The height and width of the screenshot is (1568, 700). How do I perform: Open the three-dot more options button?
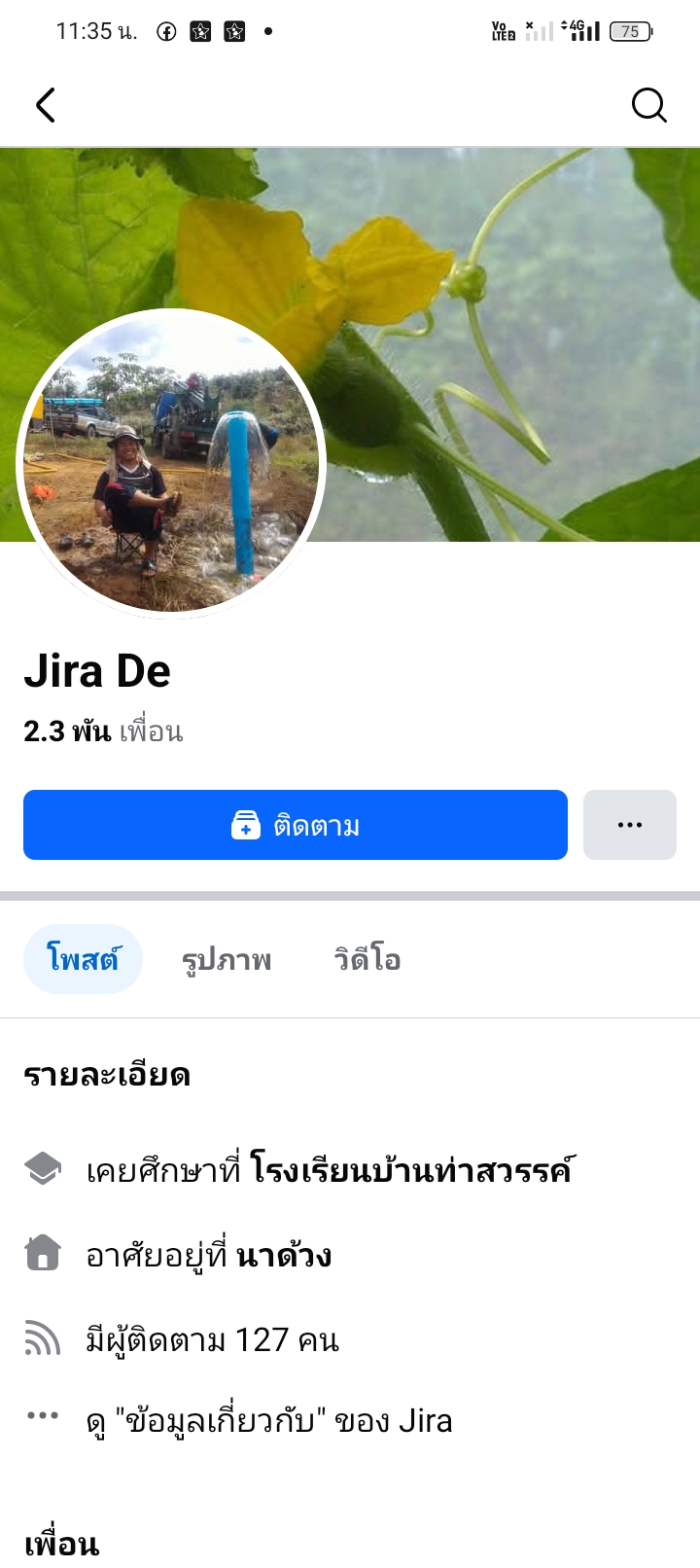coord(630,825)
